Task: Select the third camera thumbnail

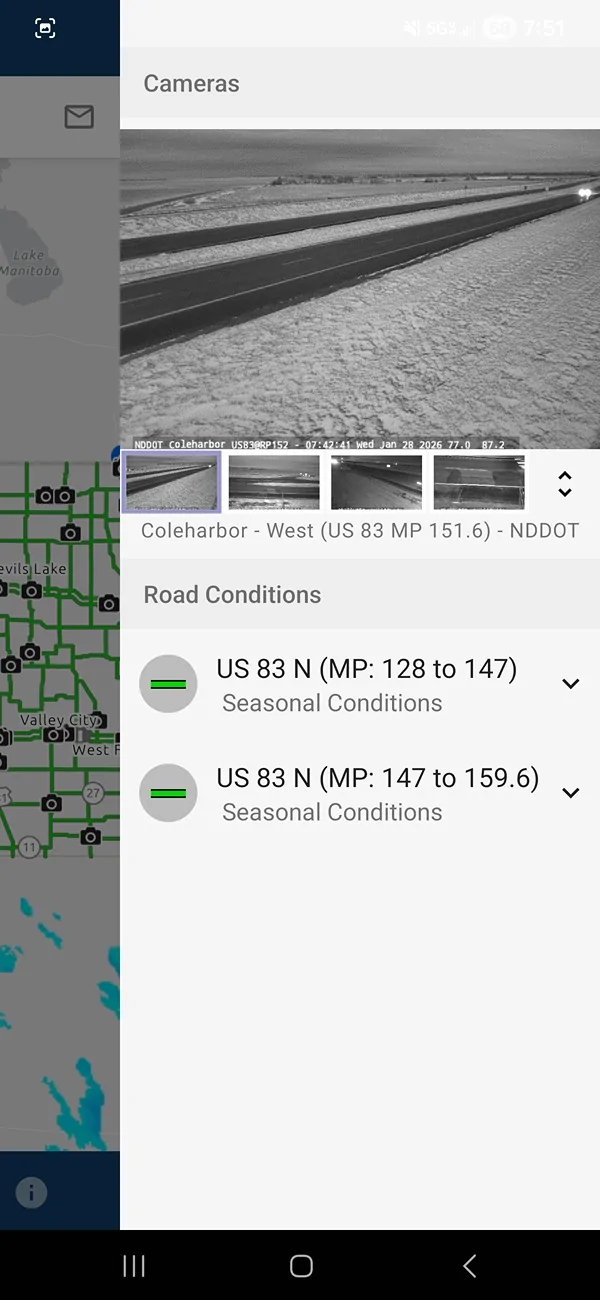Action: click(x=376, y=483)
